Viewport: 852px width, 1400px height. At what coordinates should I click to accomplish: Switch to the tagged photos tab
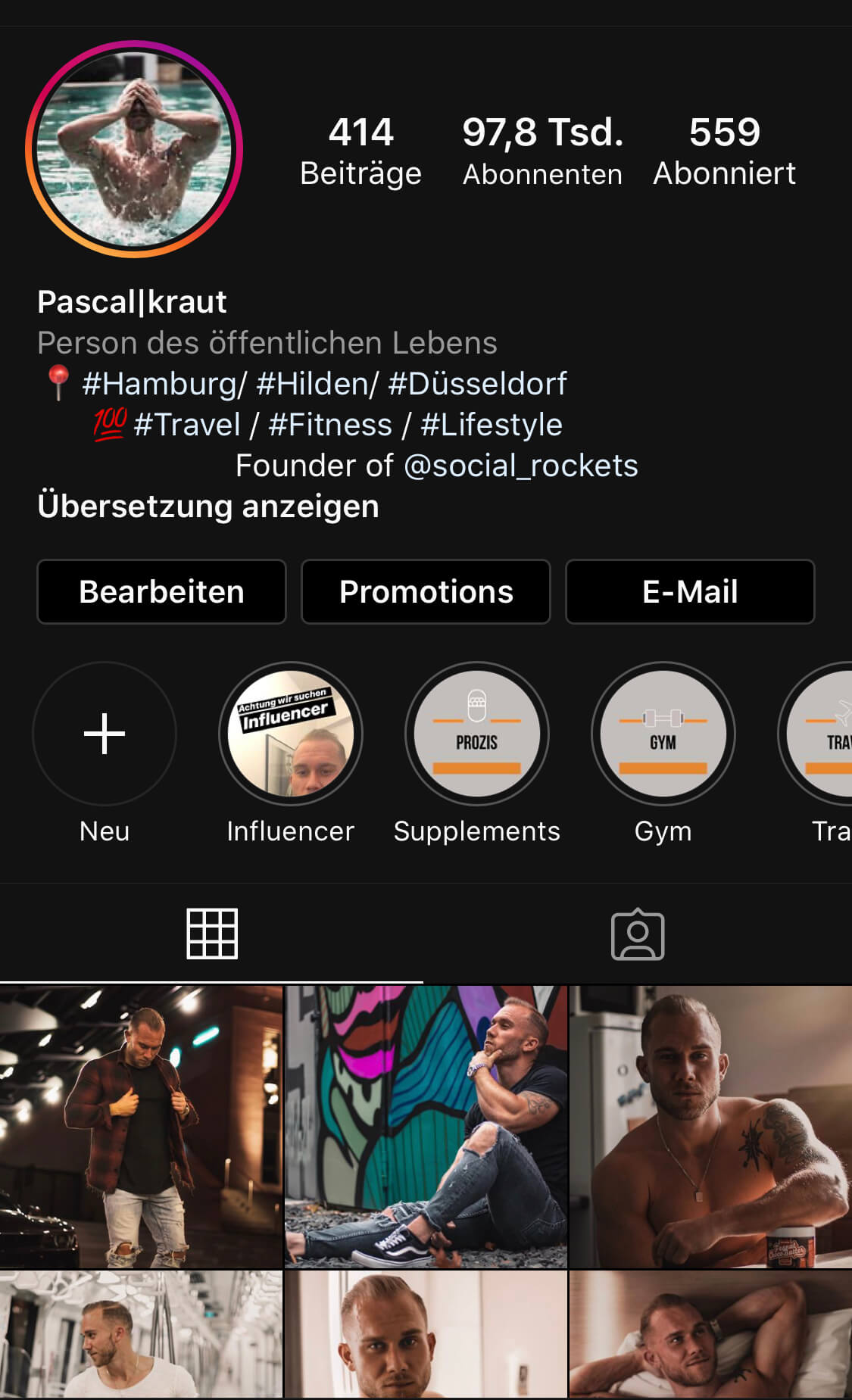coord(638,934)
